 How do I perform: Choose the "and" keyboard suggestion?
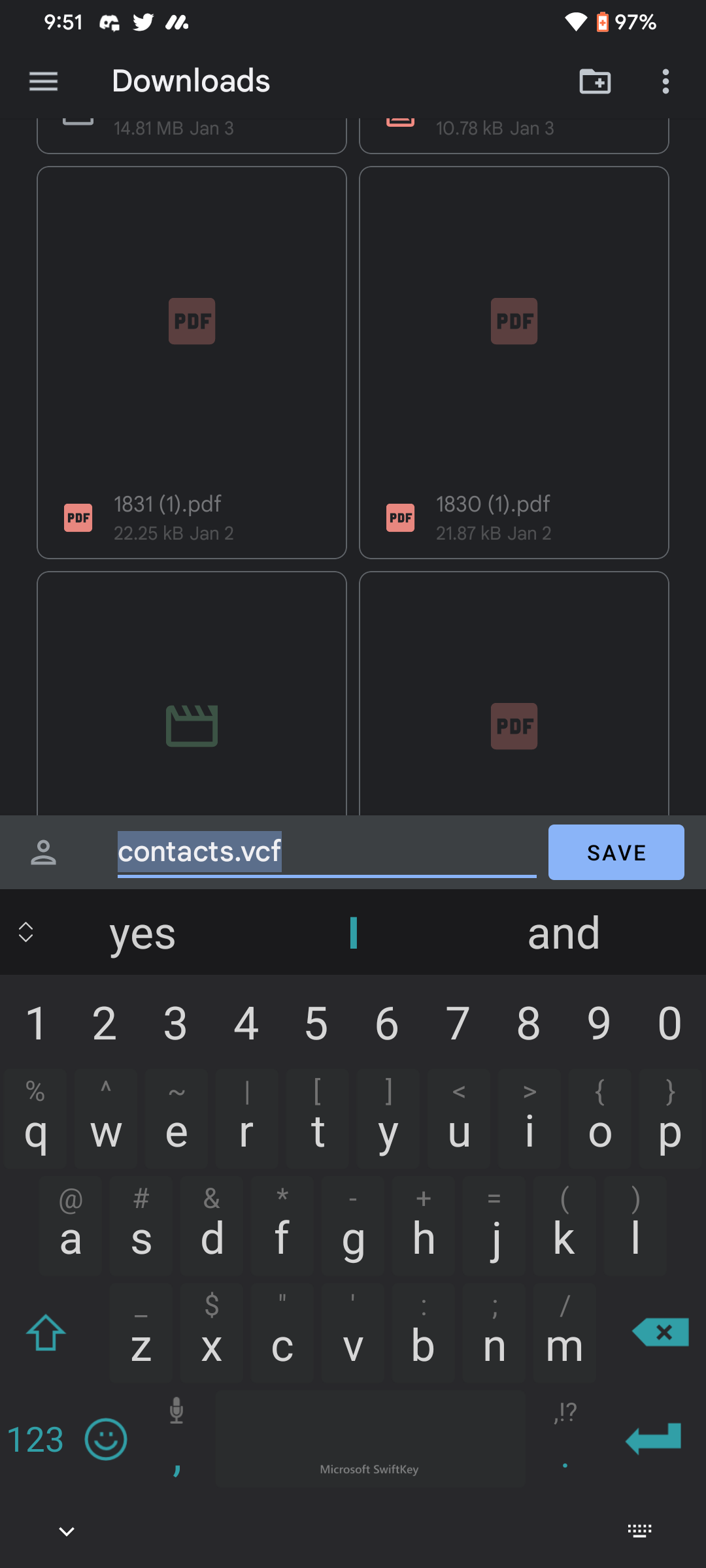(563, 933)
